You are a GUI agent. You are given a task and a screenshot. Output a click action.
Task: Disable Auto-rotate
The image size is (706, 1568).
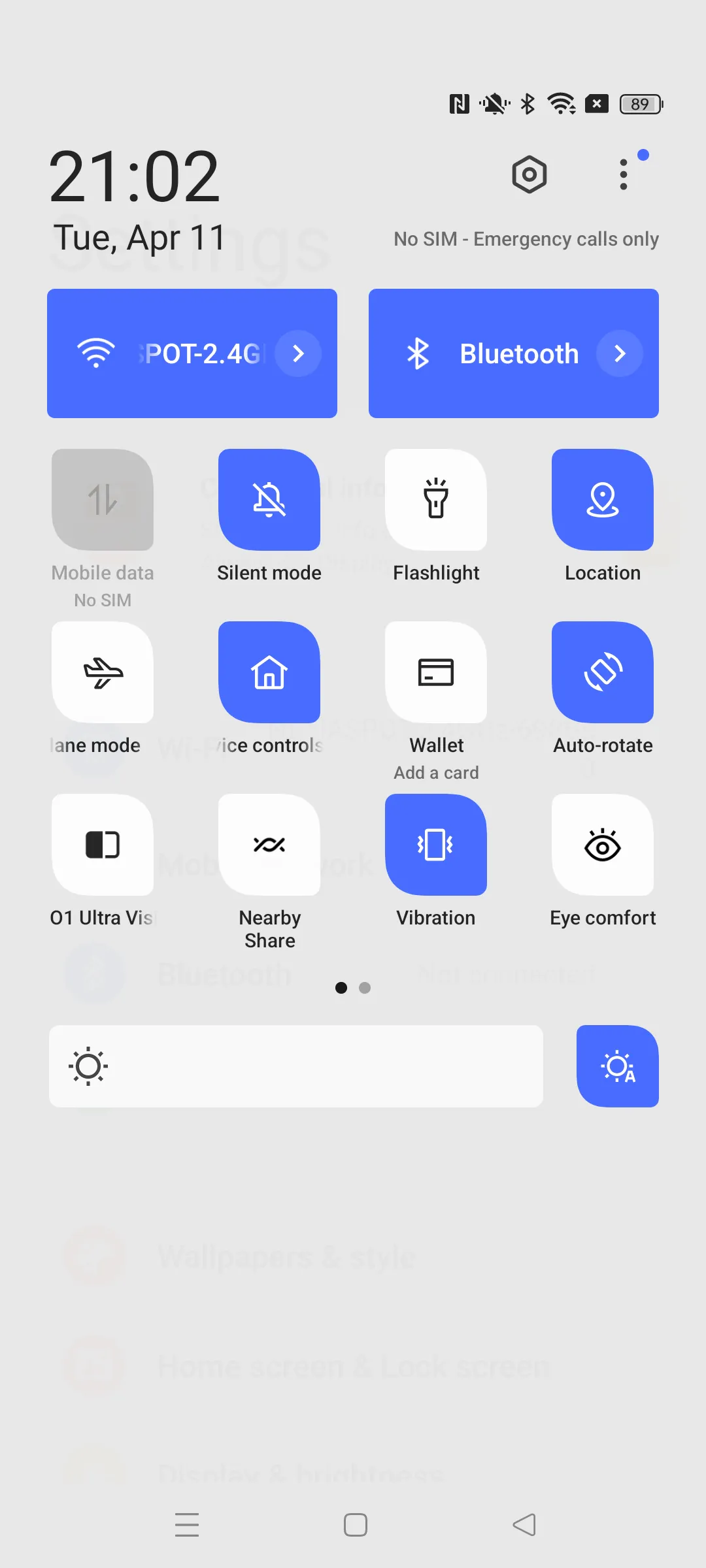pos(603,672)
